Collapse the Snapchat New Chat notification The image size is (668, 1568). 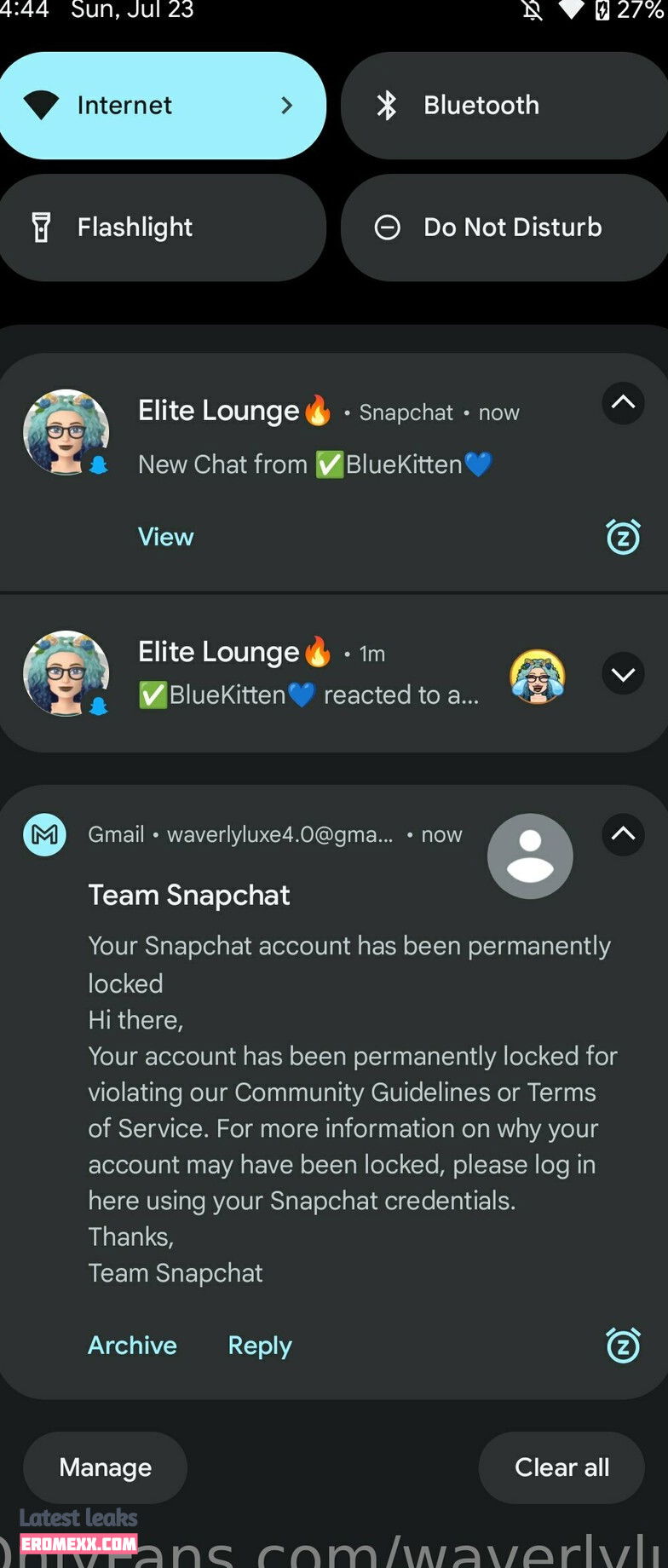coord(623,403)
